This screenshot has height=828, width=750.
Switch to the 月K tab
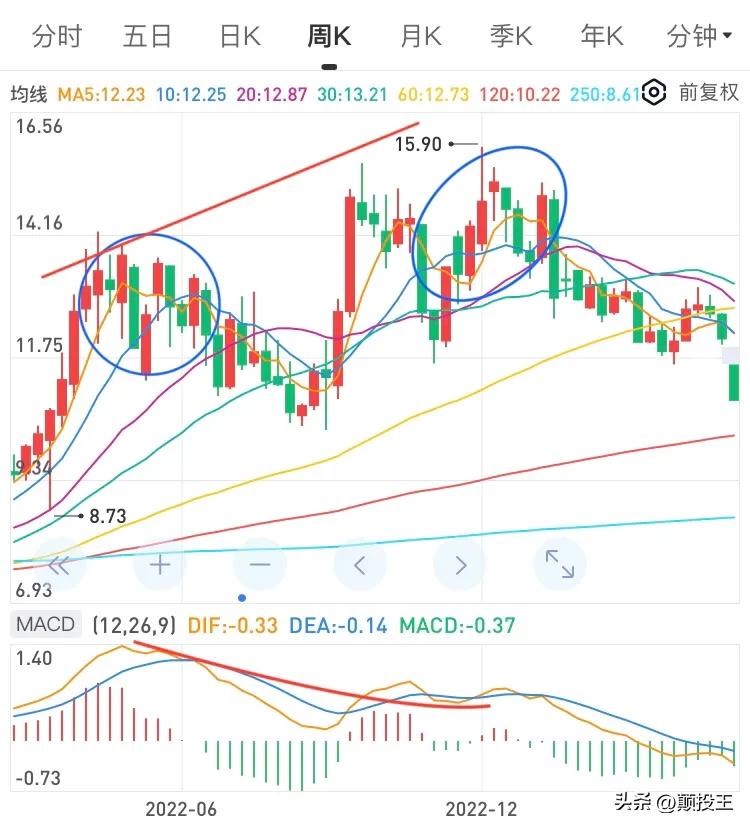pos(418,34)
